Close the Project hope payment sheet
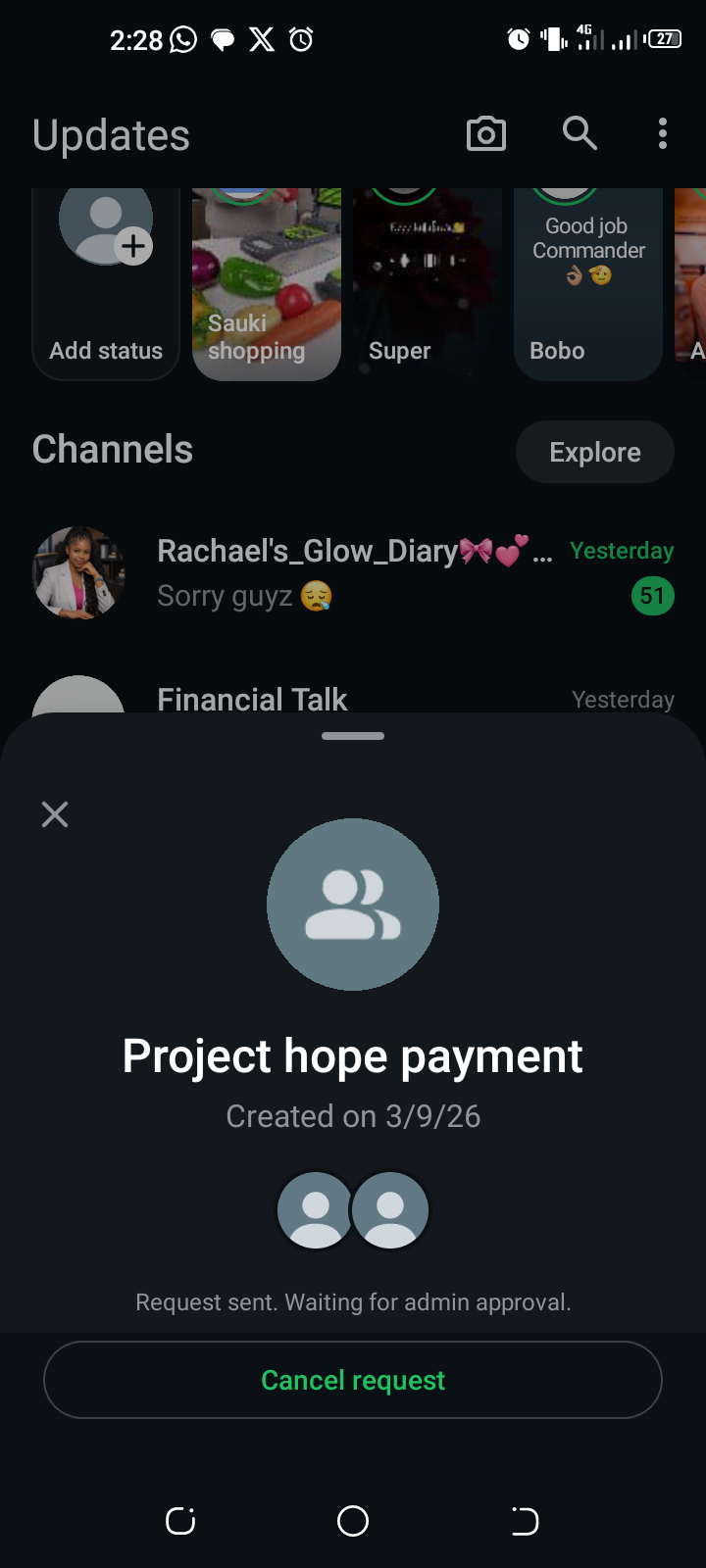Screen dimensions: 706x1568 55,814
